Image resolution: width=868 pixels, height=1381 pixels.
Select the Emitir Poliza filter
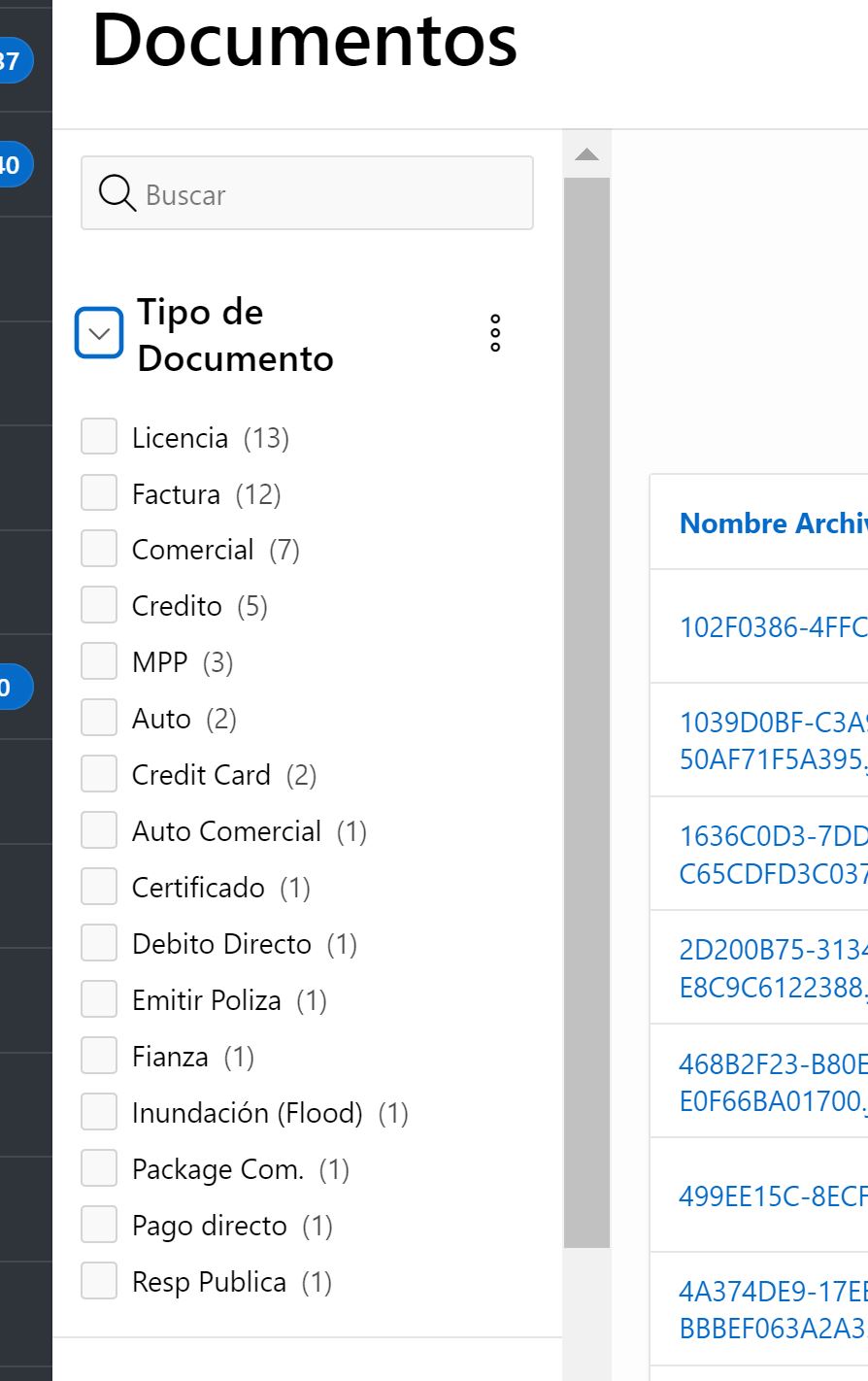[99, 999]
